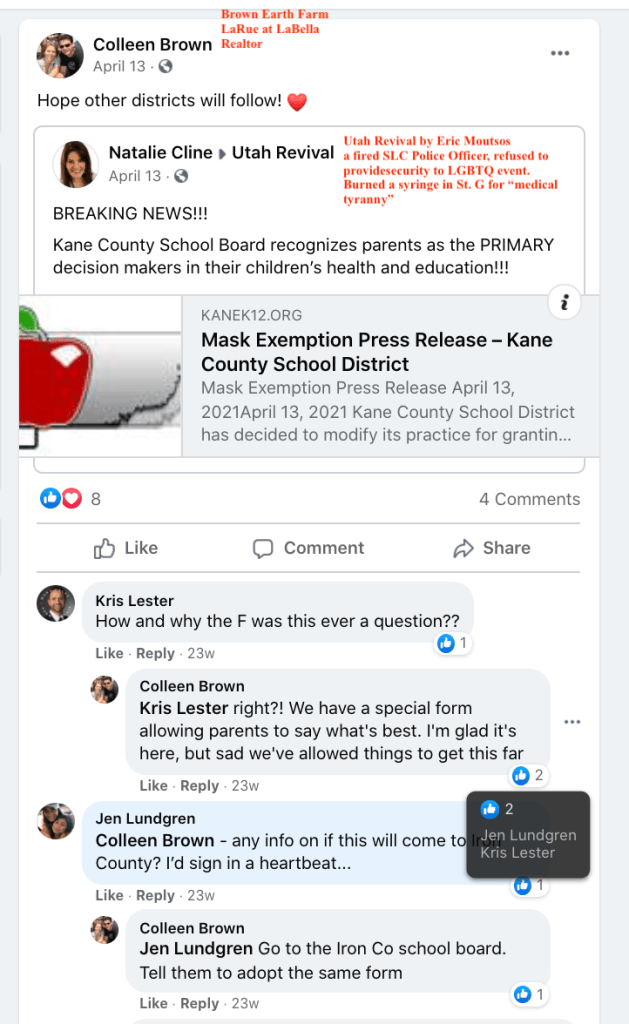This screenshot has height=1024, width=629.
Task: Open the Utah Revival group link
Action: pyautogui.click(x=283, y=153)
